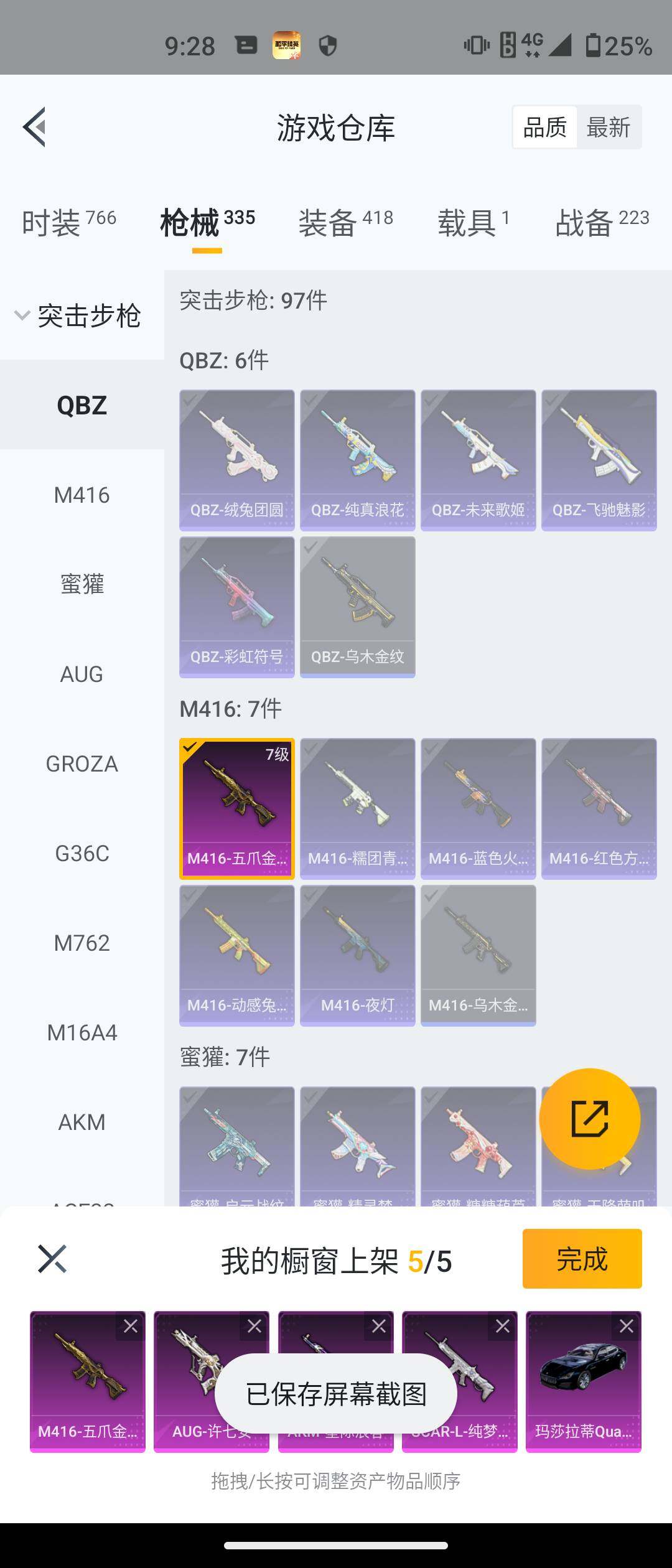Viewport: 672px width, 1568px height.
Task: Switch to the 时装 tab
Action: click(x=68, y=222)
